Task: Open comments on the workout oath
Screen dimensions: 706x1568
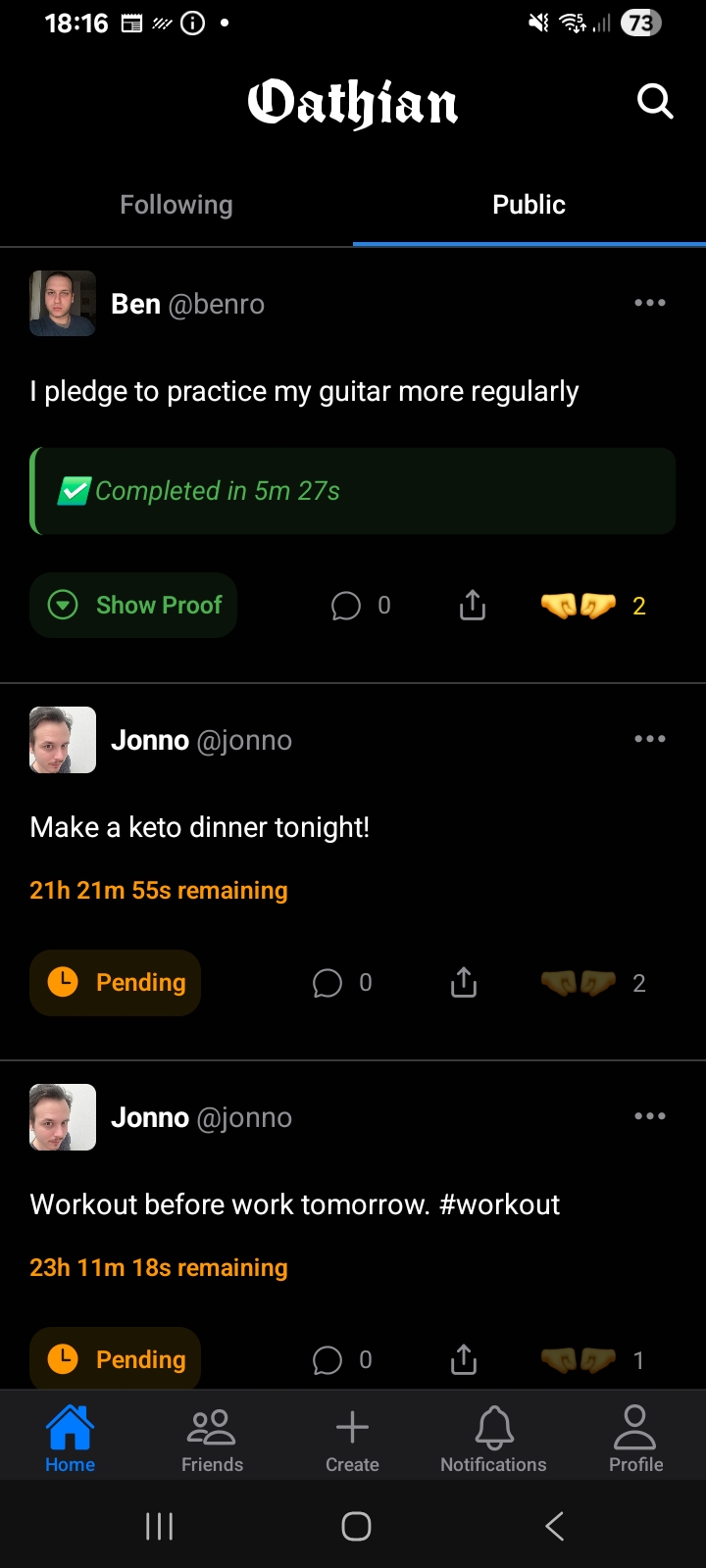Action: point(327,1359)
